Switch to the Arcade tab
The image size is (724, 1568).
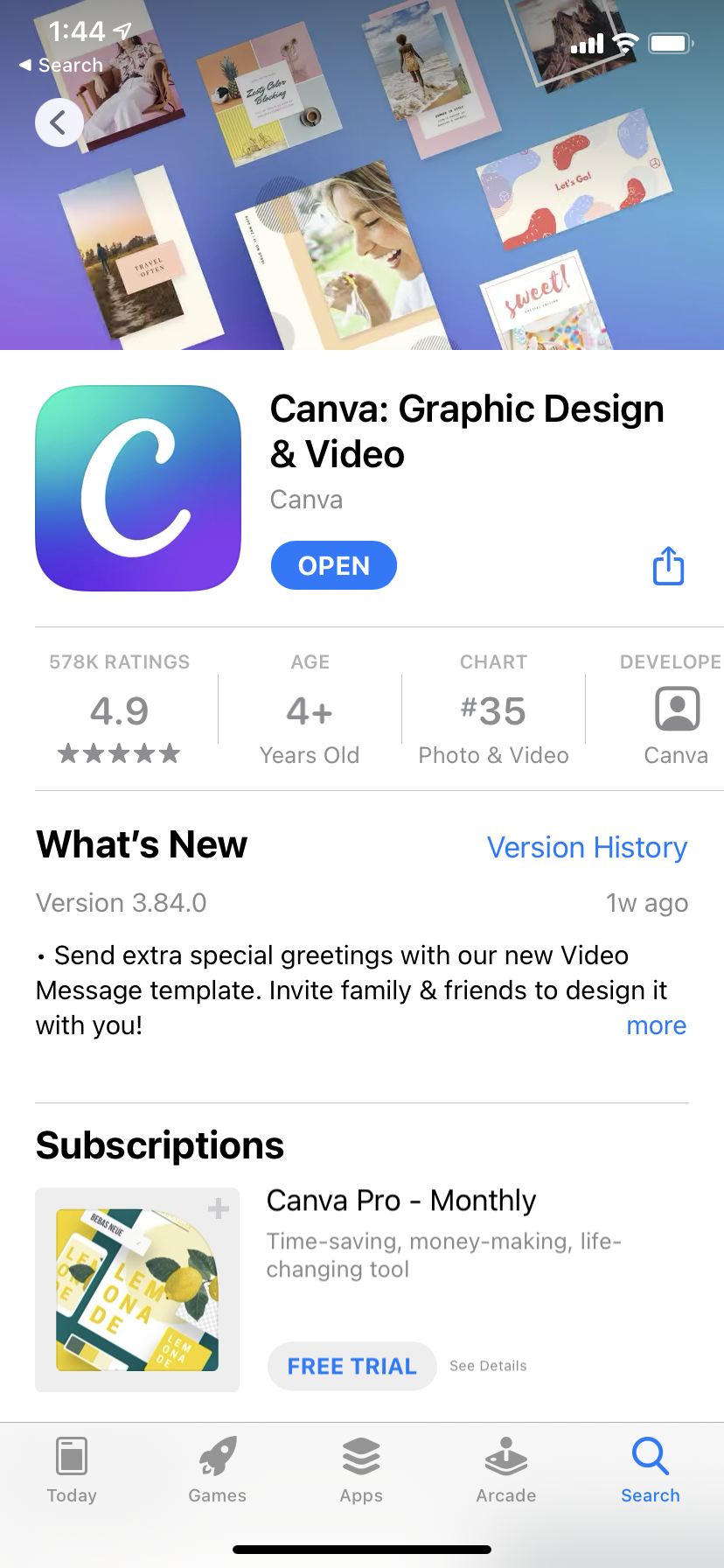pyautogui.click(x=506, y=1470)
